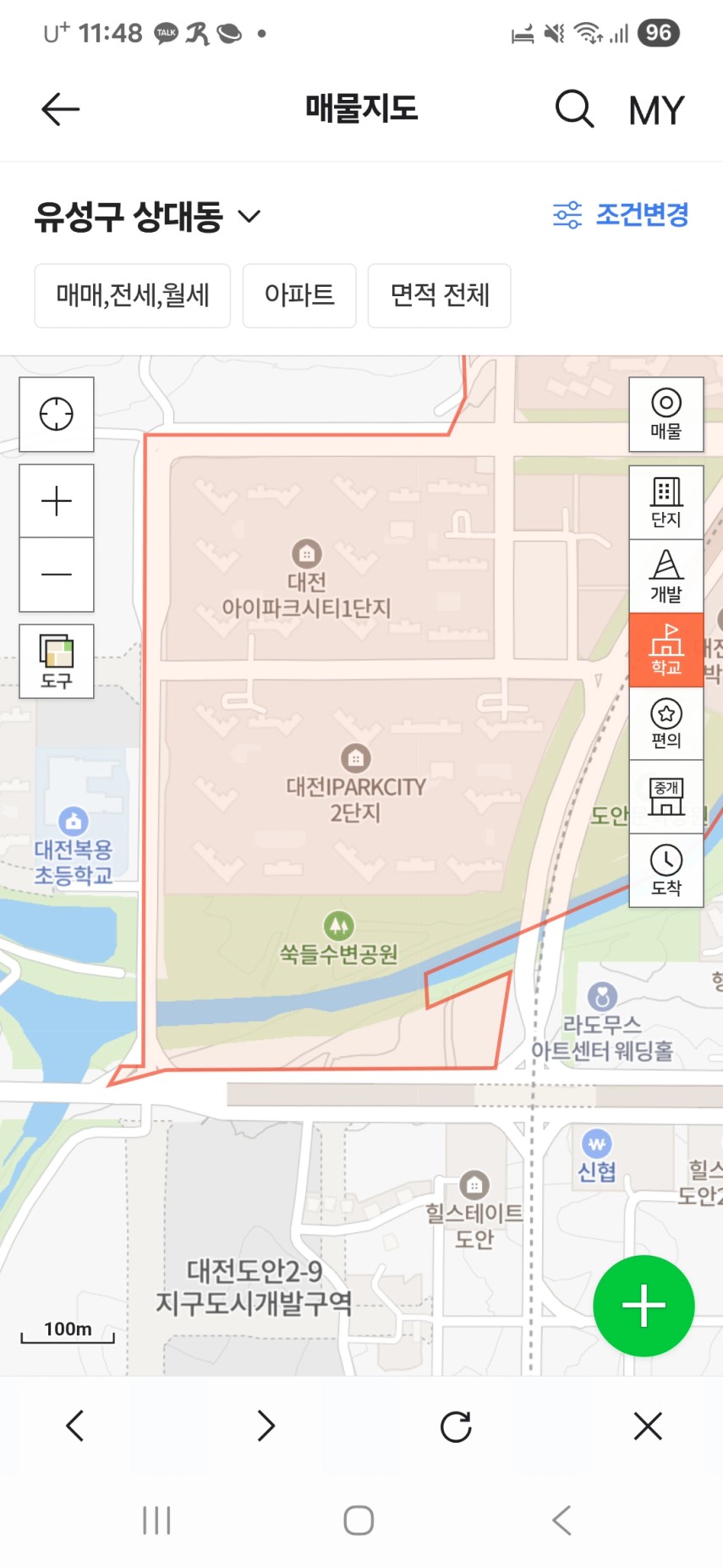
Task: Open the 도구 map tools
Action: coord(57,661)
